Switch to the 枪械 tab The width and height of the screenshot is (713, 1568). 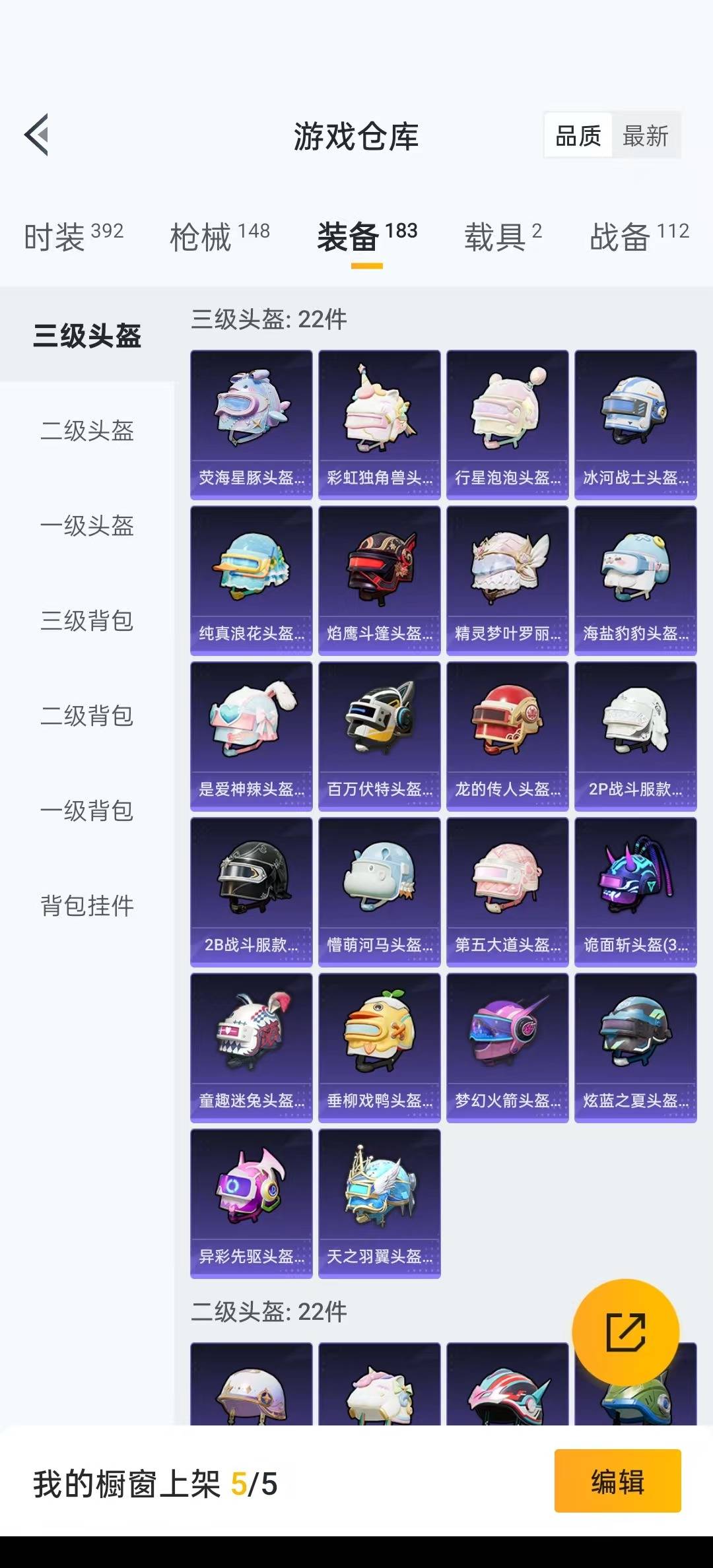[x=220, y=237]
